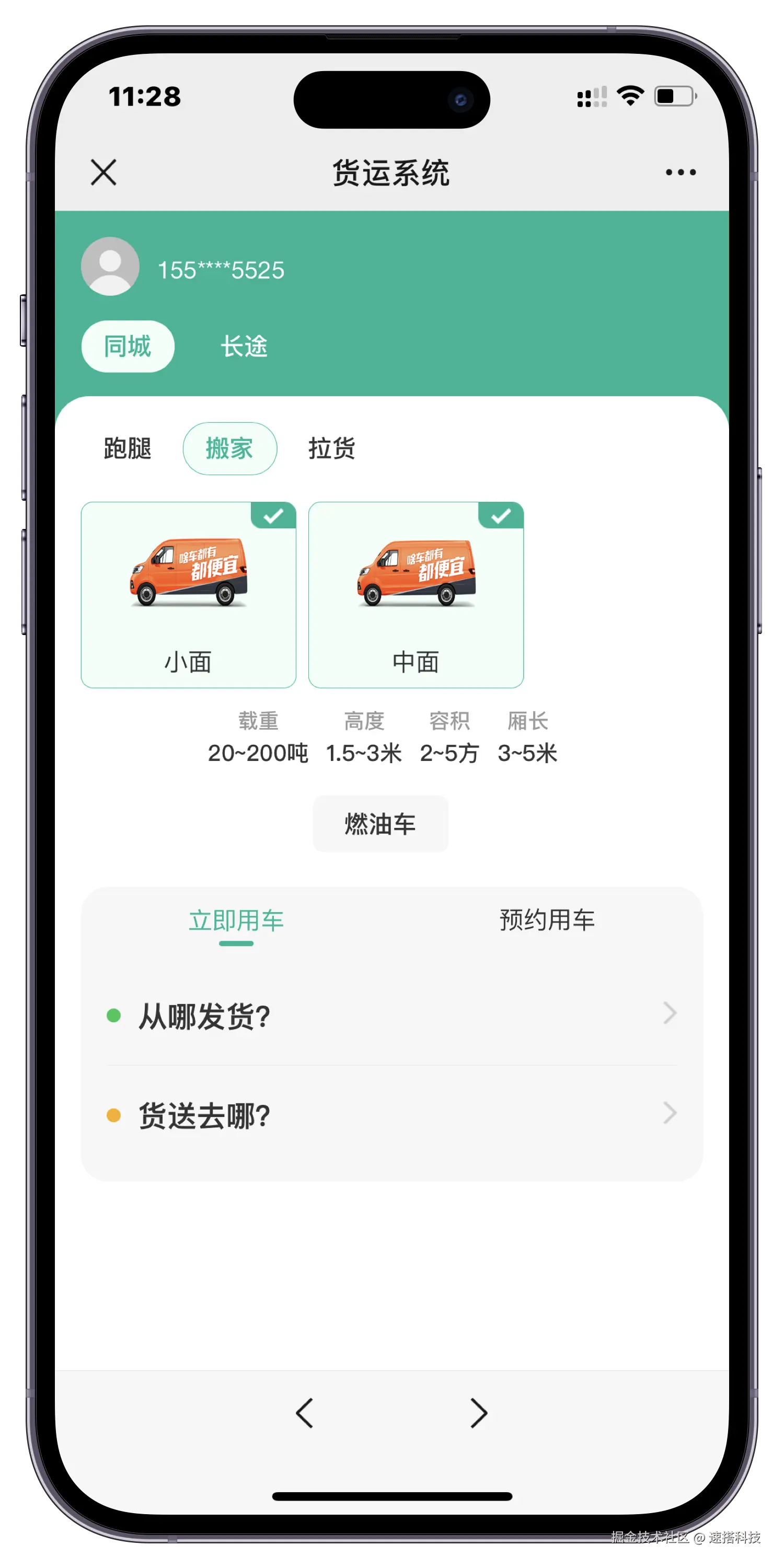Pick the 中面 vehicle card
Viewport: 784px width, 1568px height.
tap(416, 595)
